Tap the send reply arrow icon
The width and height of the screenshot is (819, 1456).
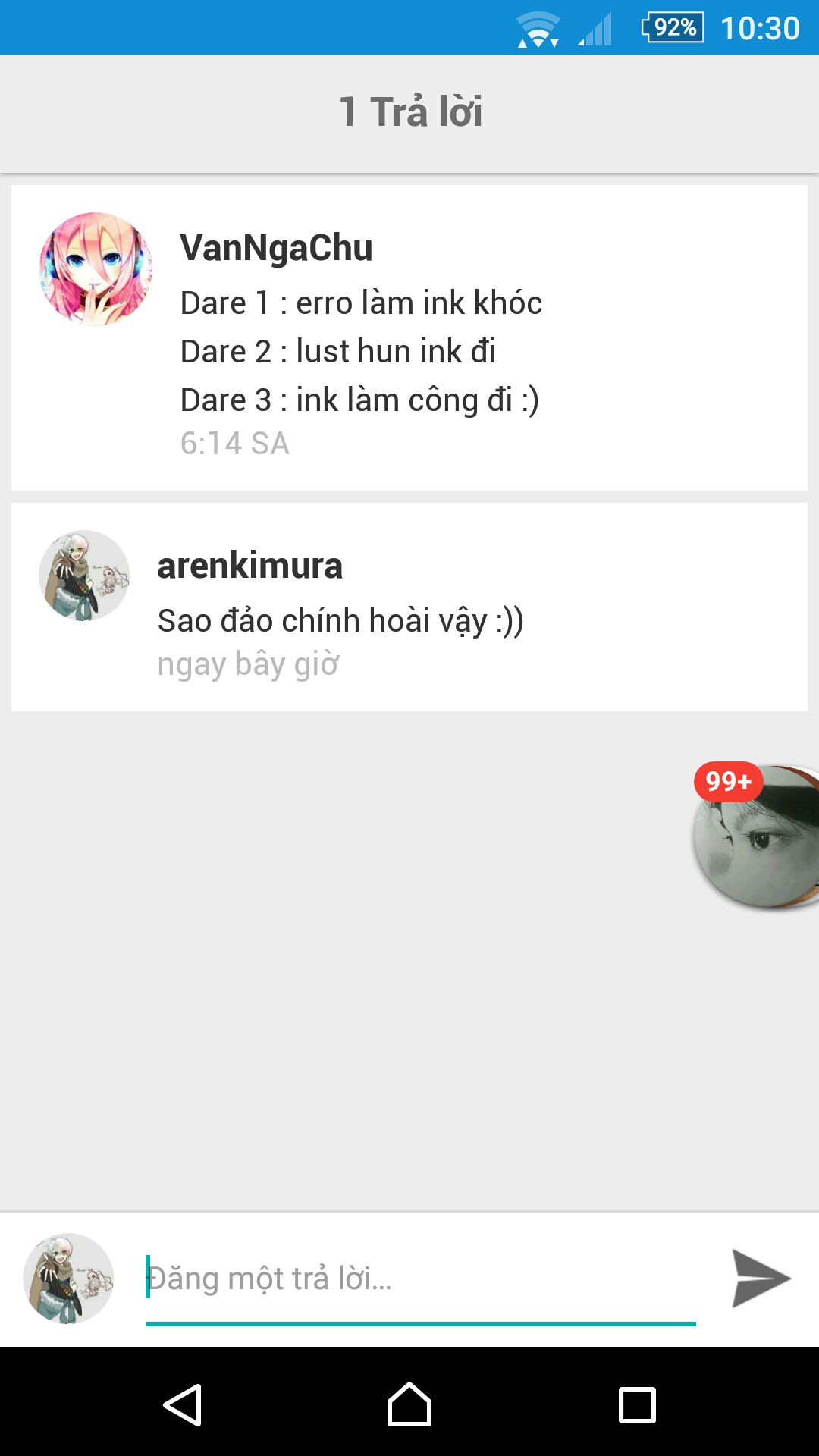(761, 1279)
